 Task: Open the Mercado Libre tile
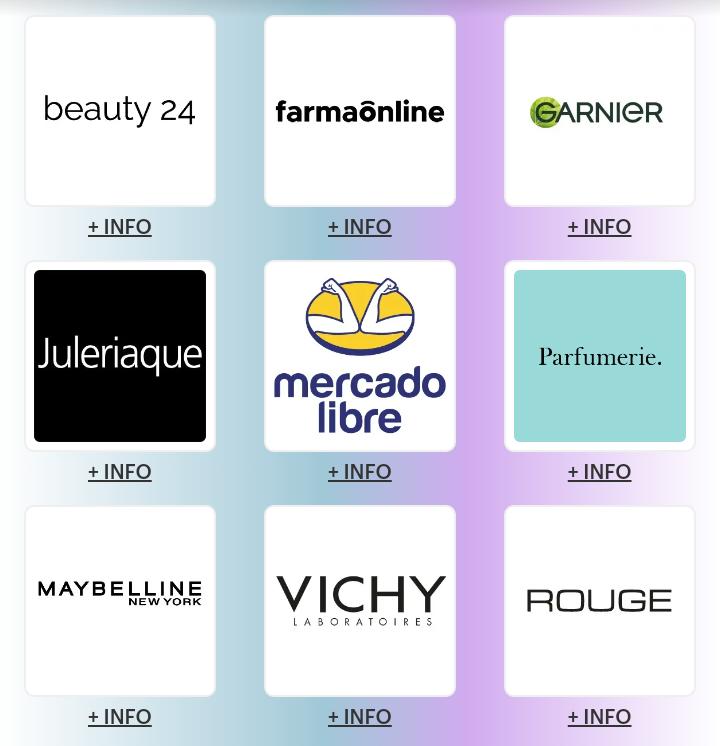tap(360, 355)
